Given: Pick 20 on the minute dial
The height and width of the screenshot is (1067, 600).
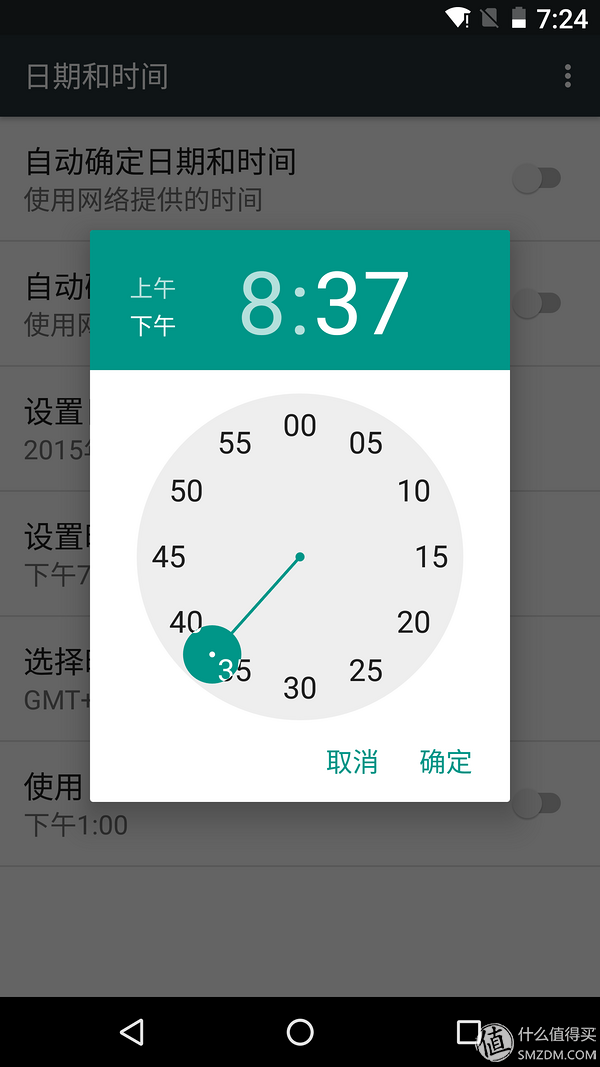Looking at the screenshot, I should (x=414, y=622).
